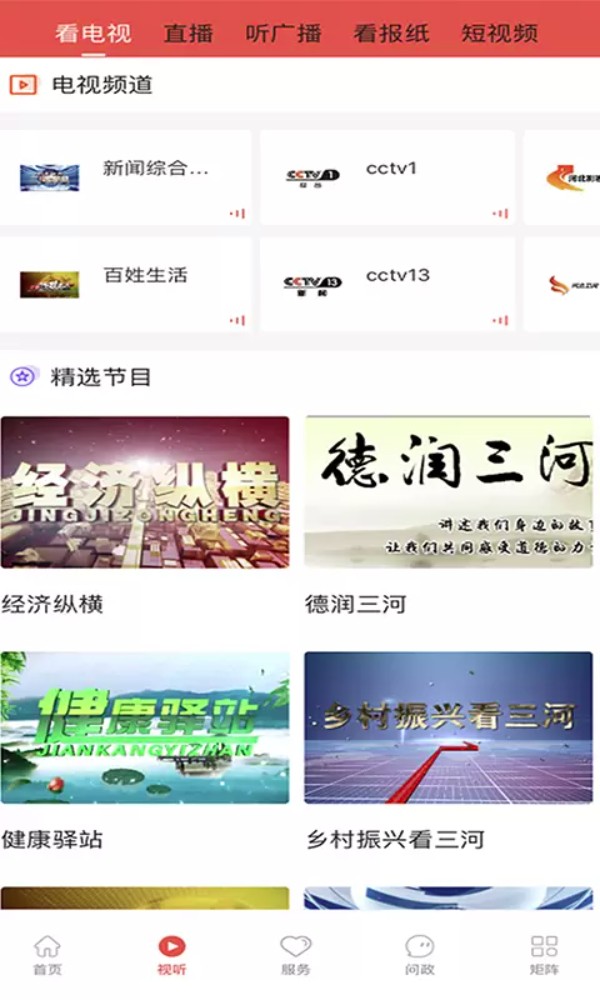Switch to the 直播 top tab
600x1000 pixels.
tap(188, 33)
